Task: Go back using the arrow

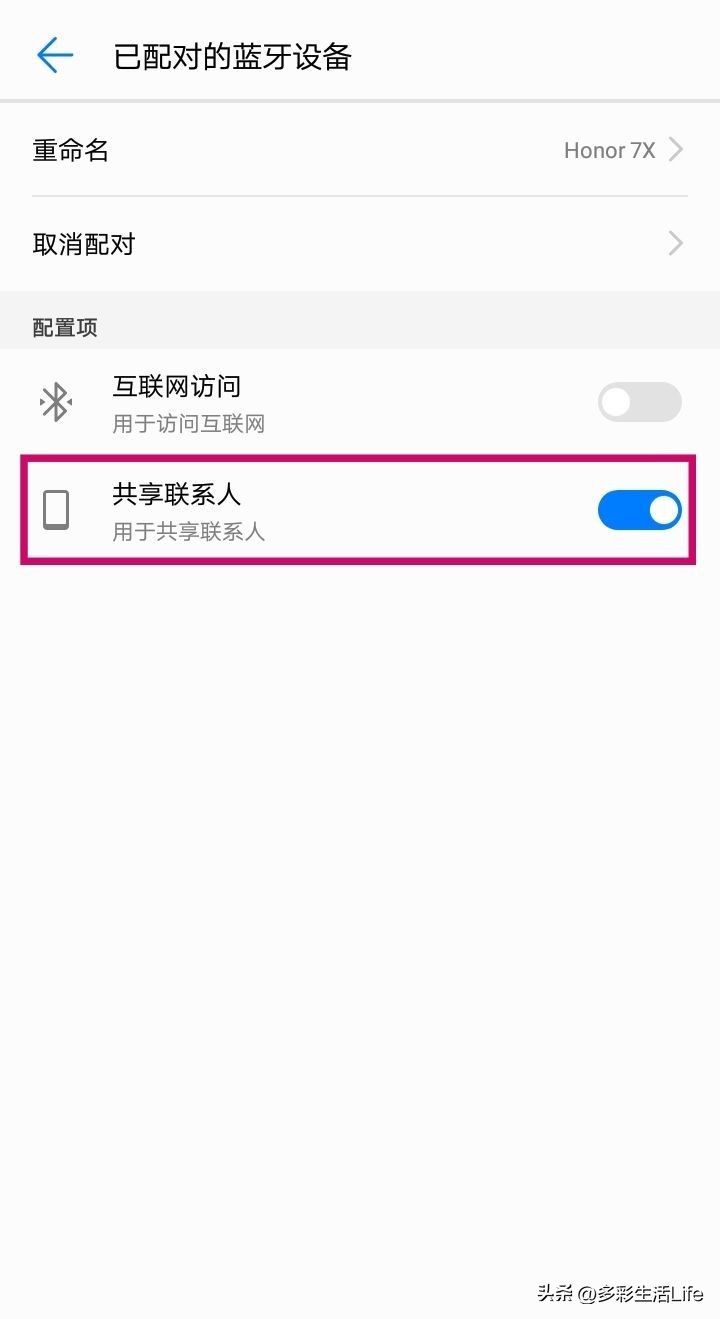Action: click(55, 56)
